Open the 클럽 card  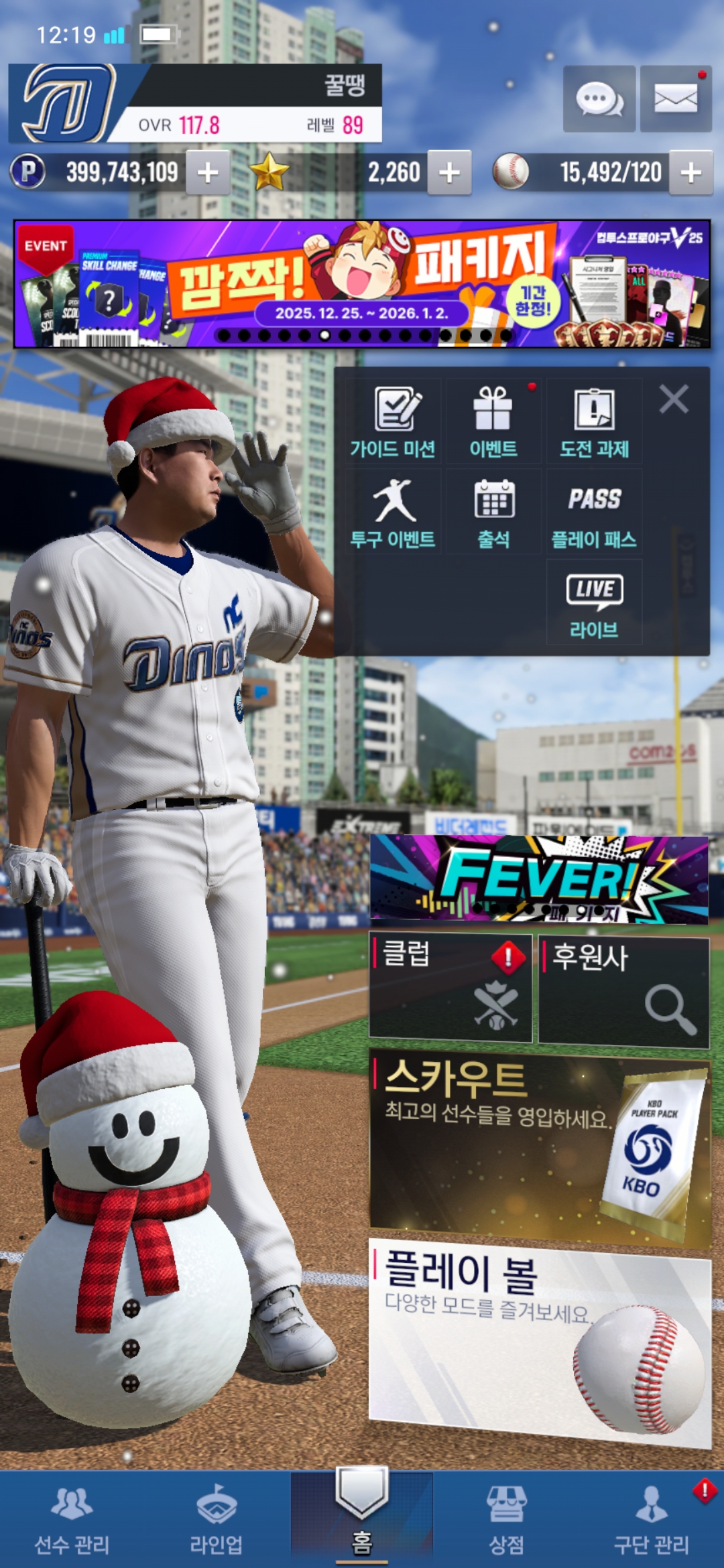(450, 989)
